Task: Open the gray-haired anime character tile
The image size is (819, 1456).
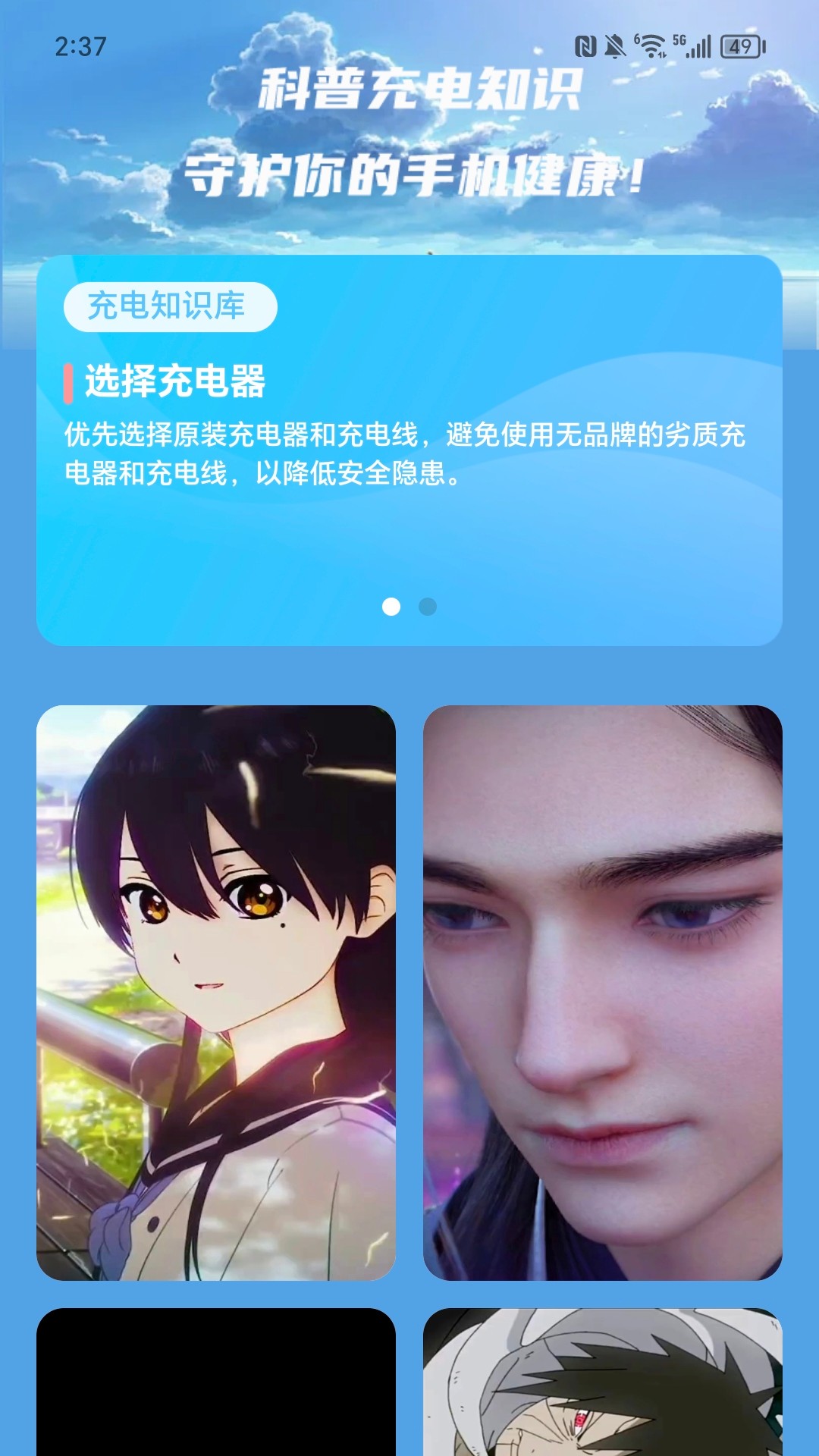Action: pyautogui.click(x=602, y=1382)
